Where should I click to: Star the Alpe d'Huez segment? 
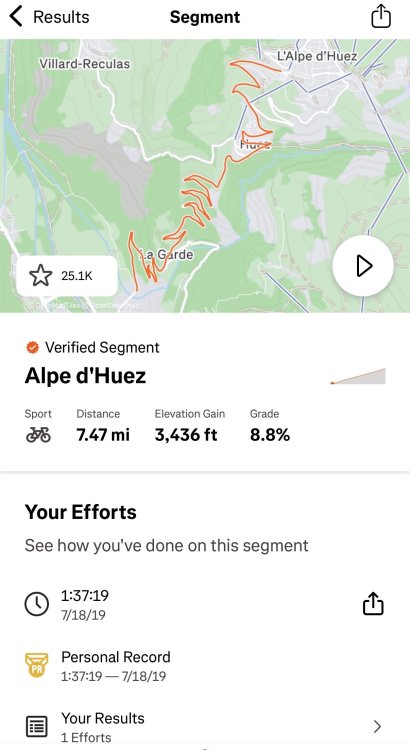click(x=66, y=276)
